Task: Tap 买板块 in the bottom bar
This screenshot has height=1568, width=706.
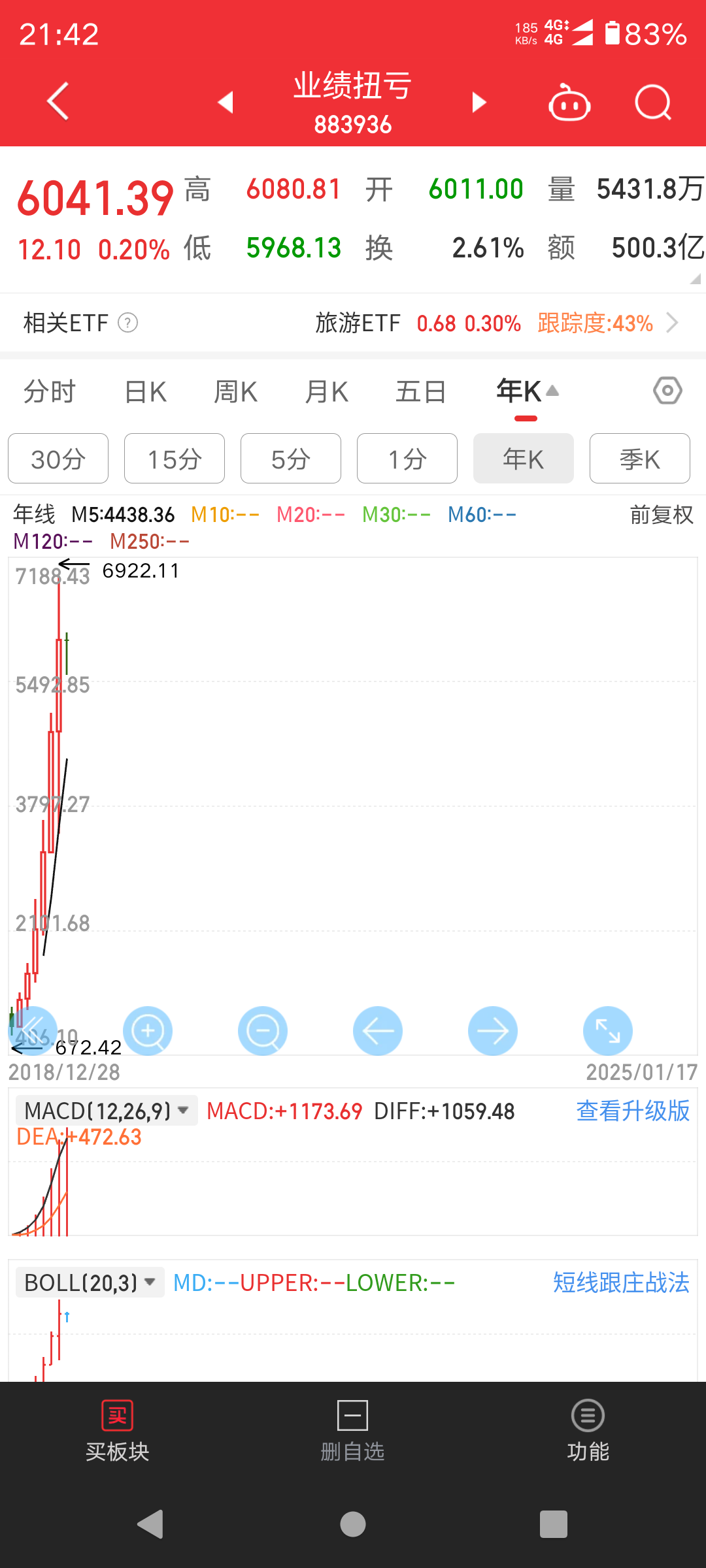Action: tap(118, 1431)
